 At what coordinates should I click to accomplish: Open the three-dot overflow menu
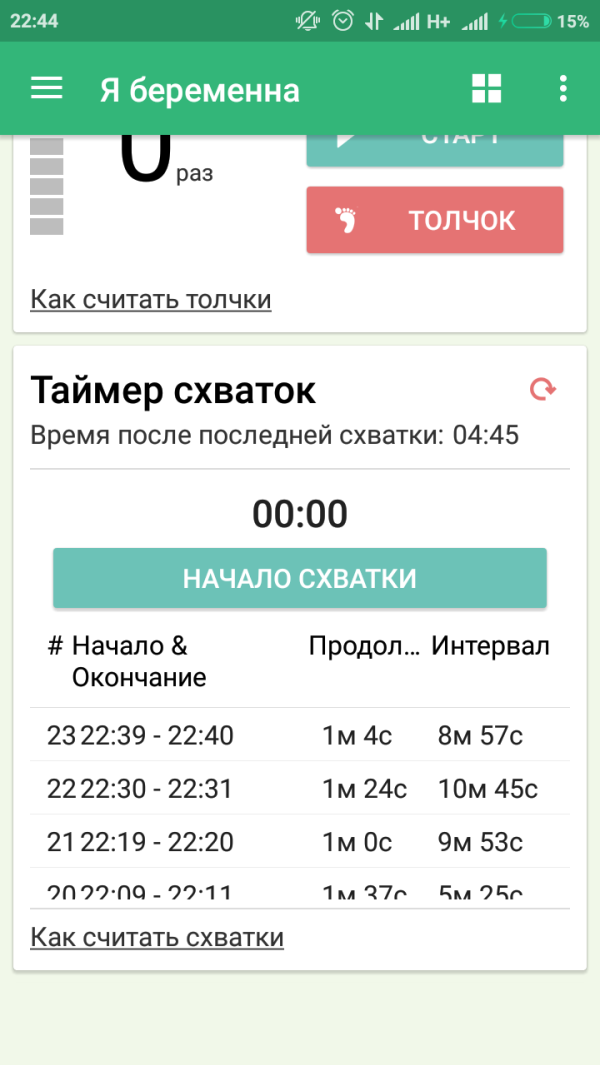(x=563, y=89)
